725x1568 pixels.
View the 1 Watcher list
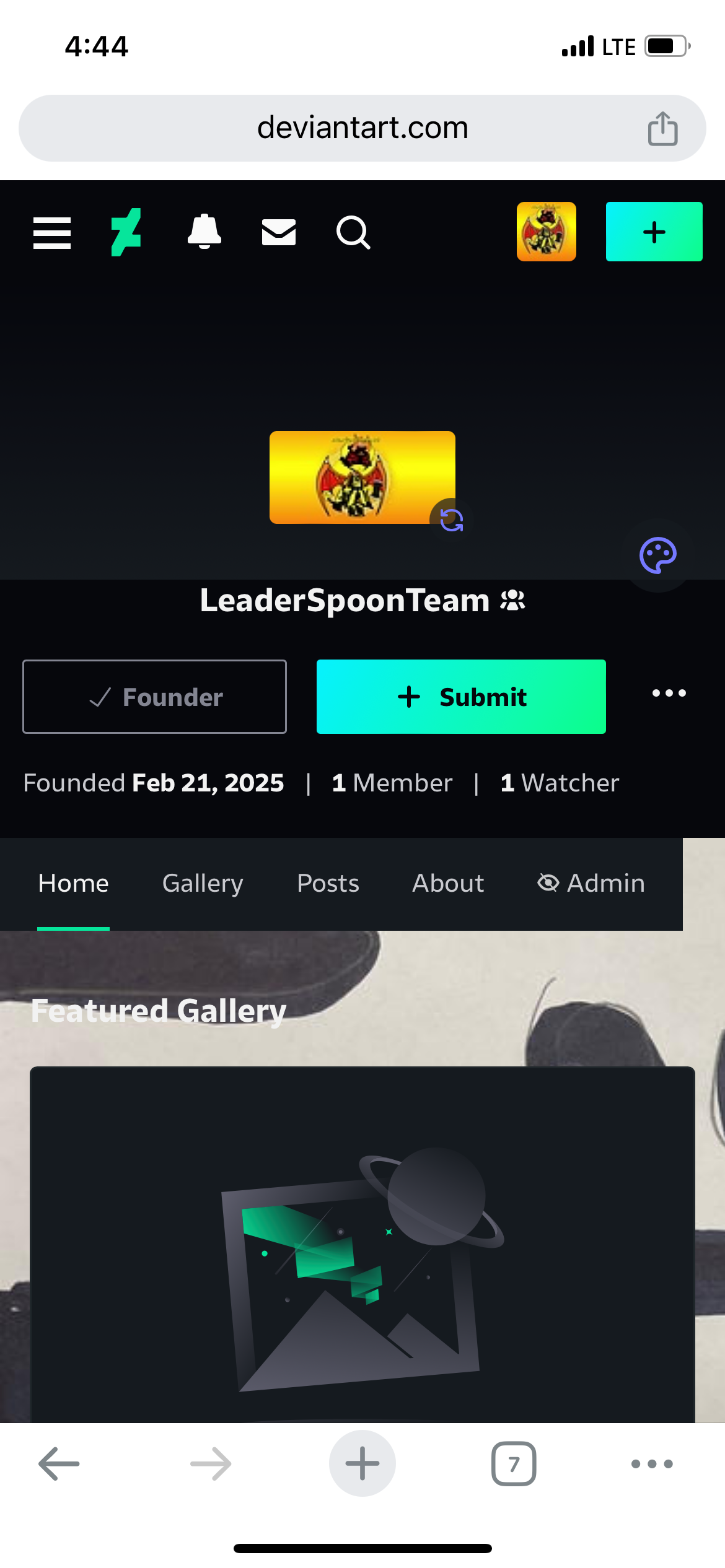point(560,783)
